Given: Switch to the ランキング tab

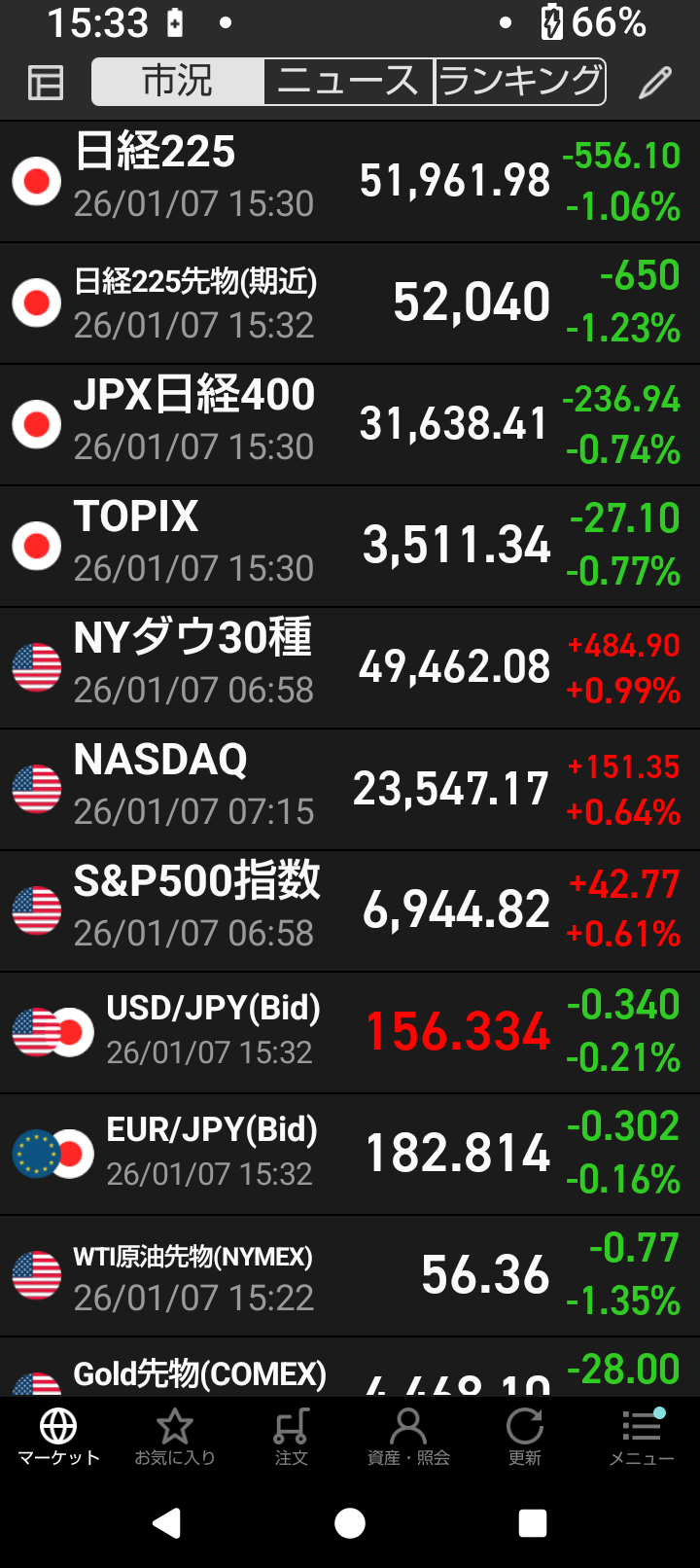Looking at the screenshot, I should pos(520,82).
